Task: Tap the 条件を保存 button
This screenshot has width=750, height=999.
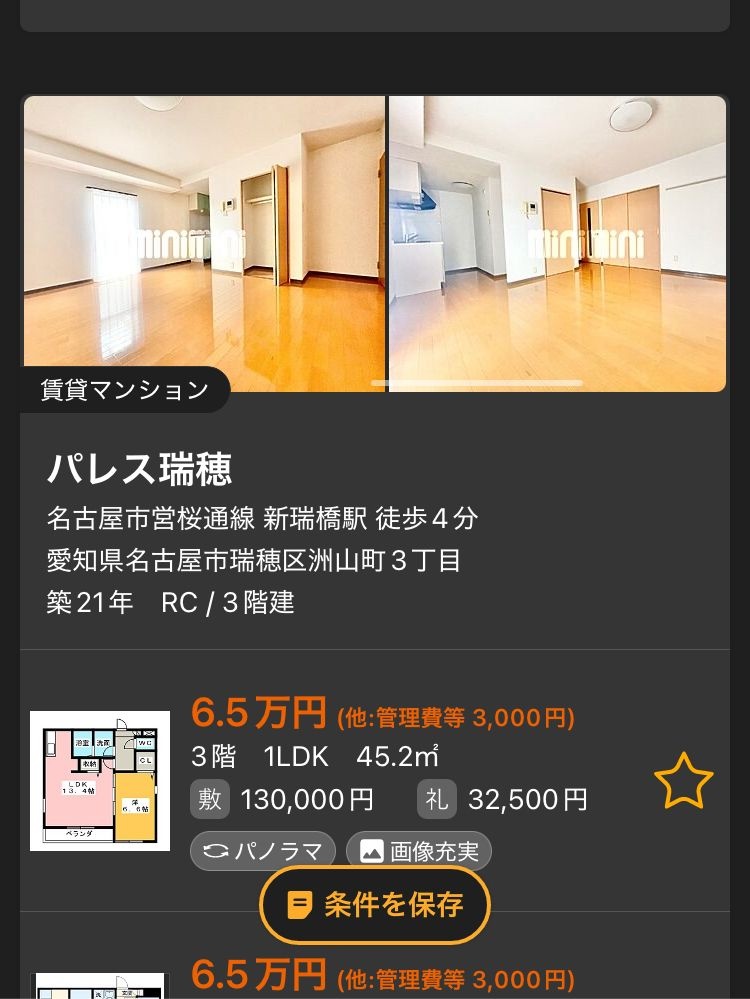Action: (x=375, y=905)
